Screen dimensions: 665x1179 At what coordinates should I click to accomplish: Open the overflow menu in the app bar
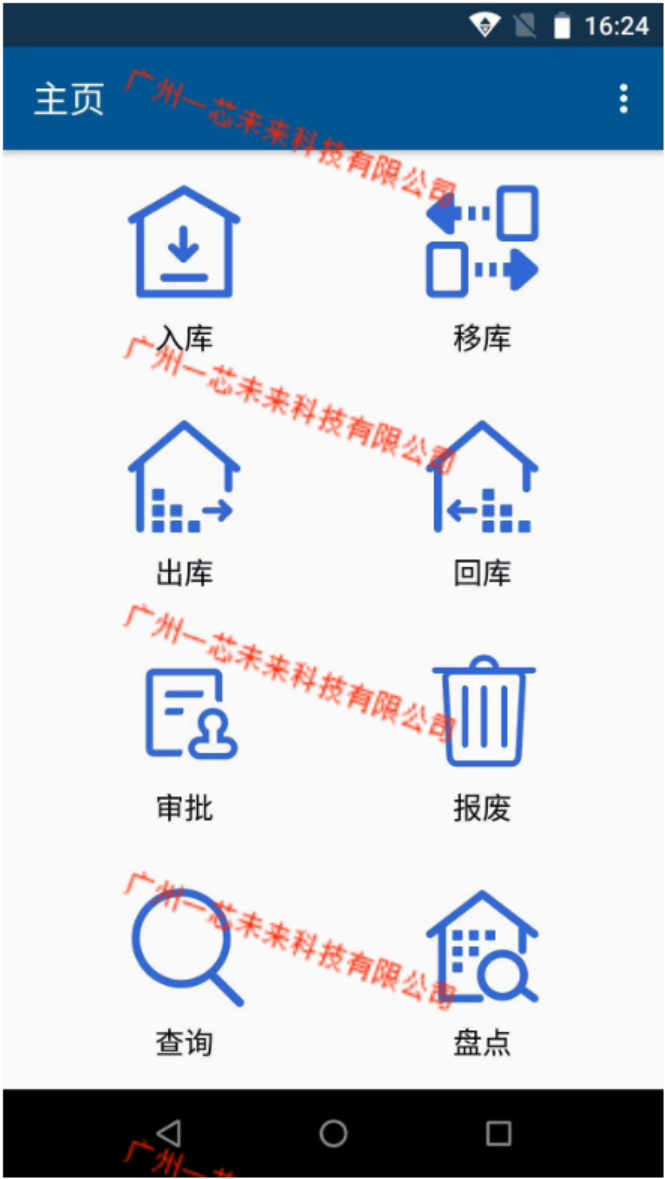pyautogui.click(x=623, y=98)
